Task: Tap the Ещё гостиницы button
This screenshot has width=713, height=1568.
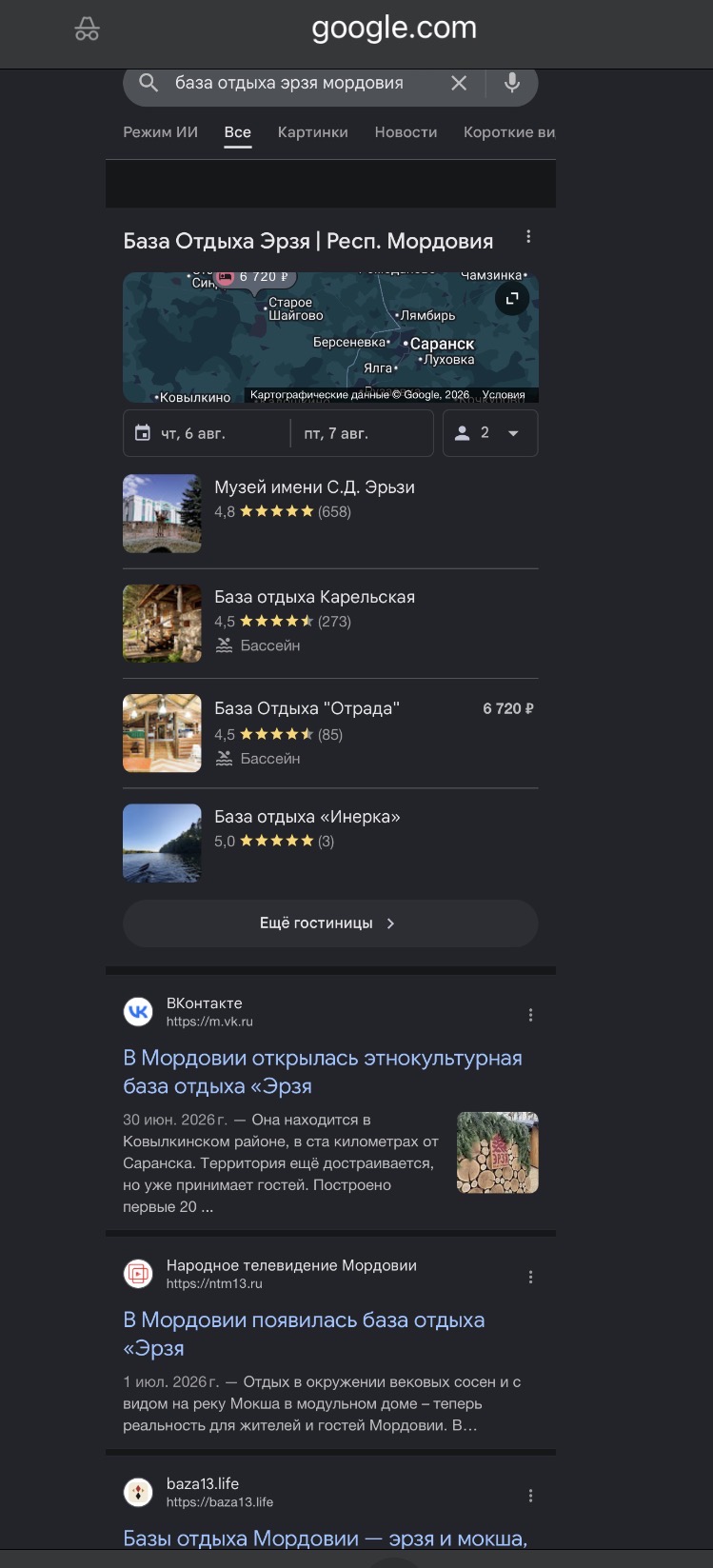Action: [330, 923]
